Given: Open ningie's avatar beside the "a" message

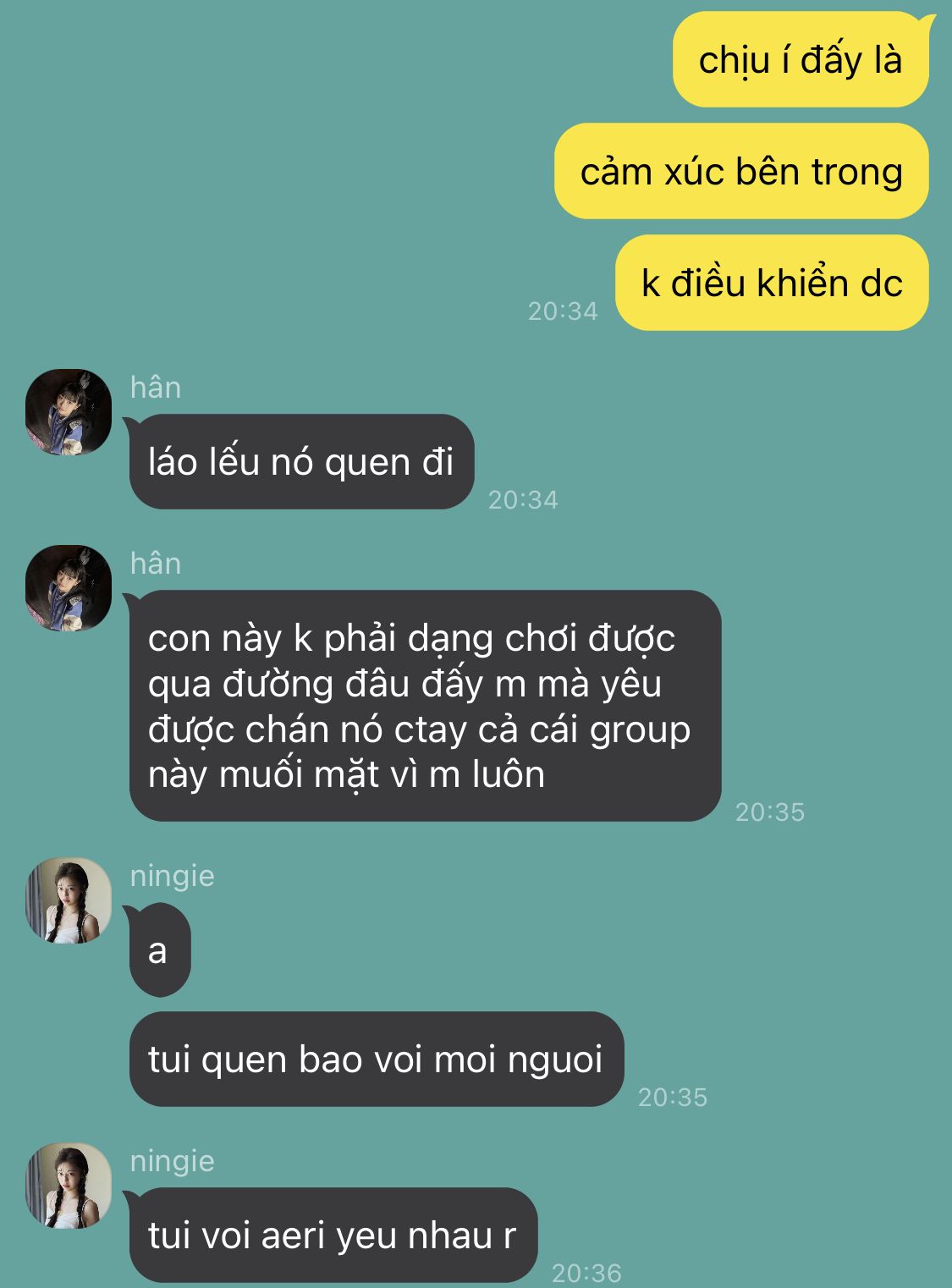Looking at the screenshot, I should (69, 900).
